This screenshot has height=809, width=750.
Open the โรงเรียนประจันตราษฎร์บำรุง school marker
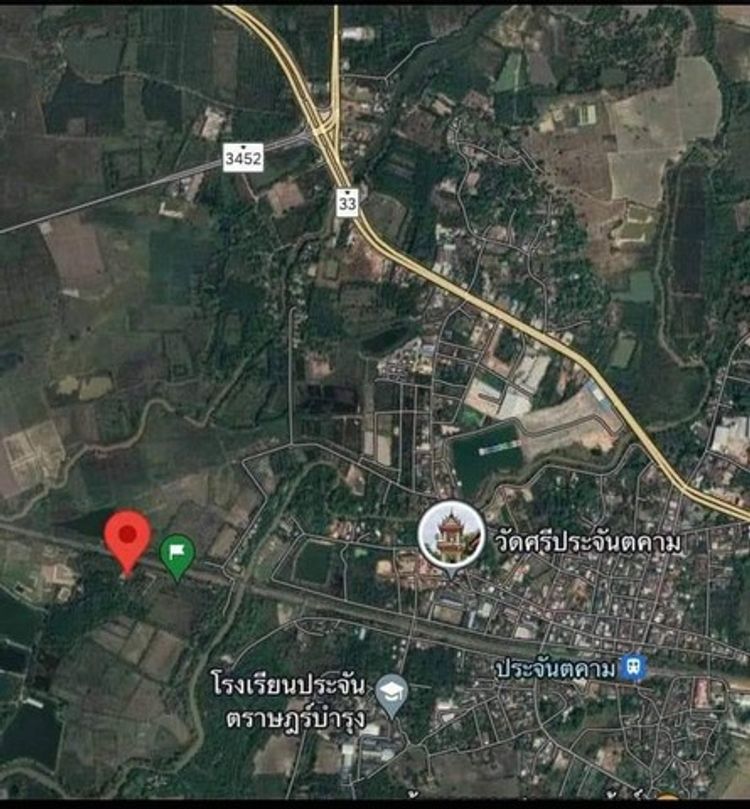tap(392, 692)
